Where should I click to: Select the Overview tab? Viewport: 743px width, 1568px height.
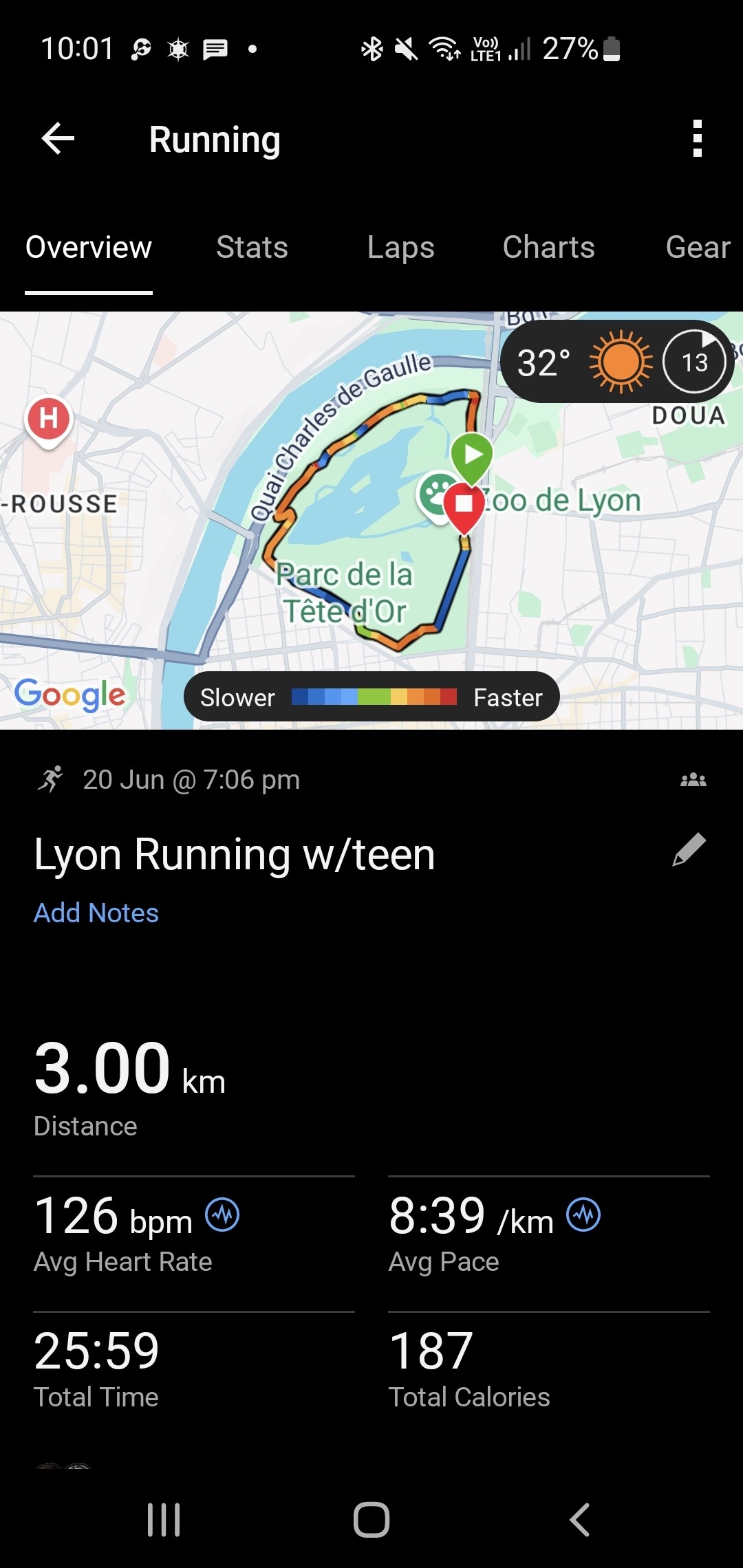pyautogui.click(x=89, y=248)
